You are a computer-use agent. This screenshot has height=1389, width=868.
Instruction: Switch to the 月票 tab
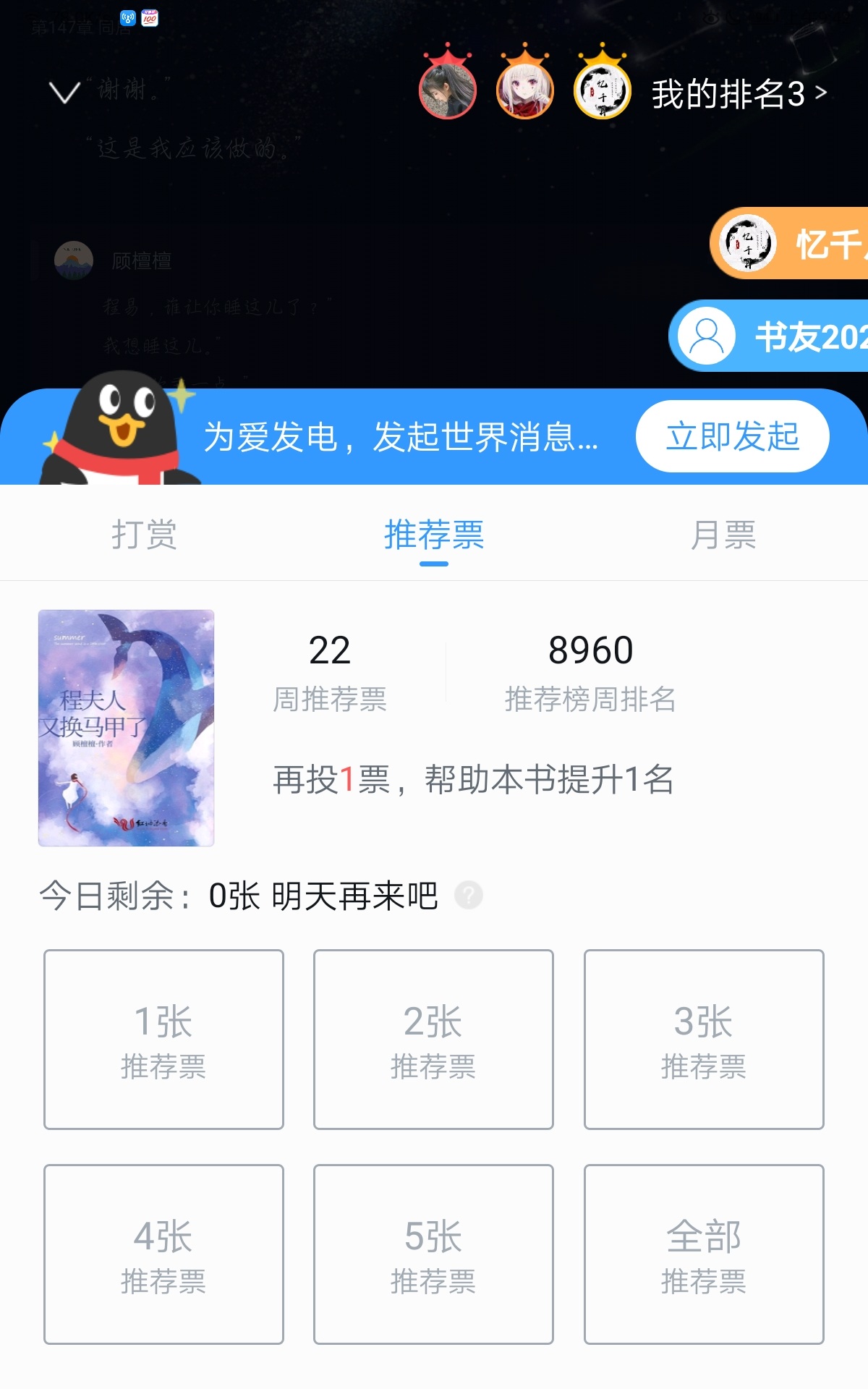click(x=723, y=535)
